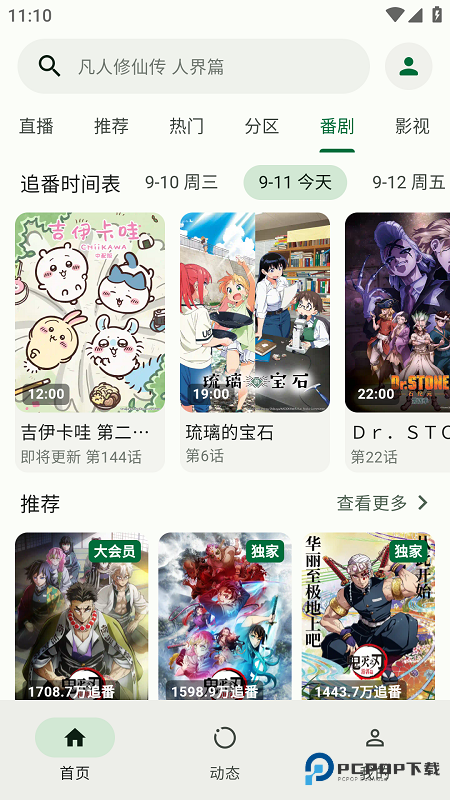450x800 pixels.
Task: Switch to the 热门 tab
Action: pos(187,126)
